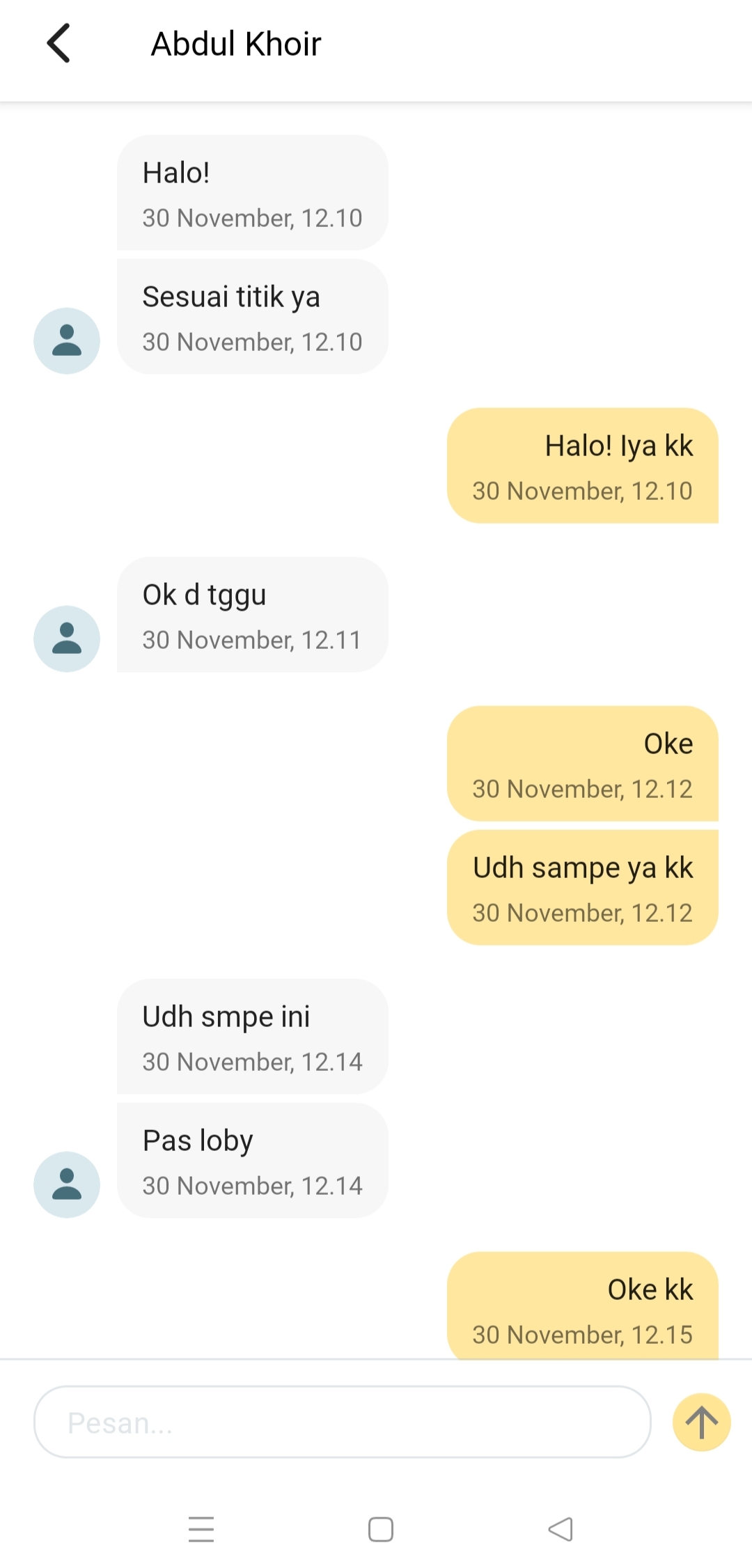Focus the Pesan message input field

[x=342, y=1422]
